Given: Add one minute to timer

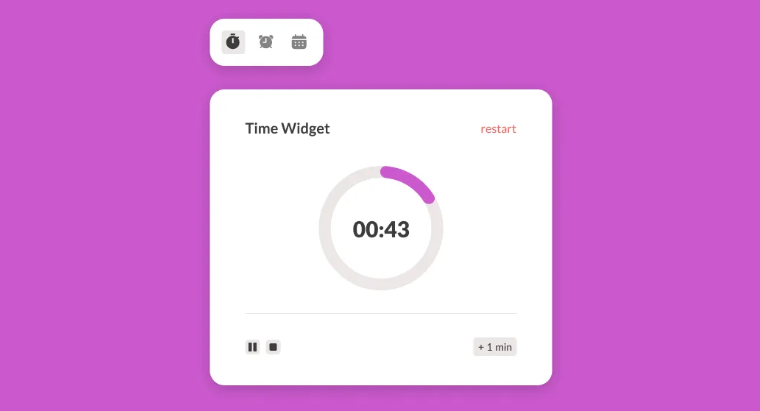Looking at the screenshot, I should 495,347.
